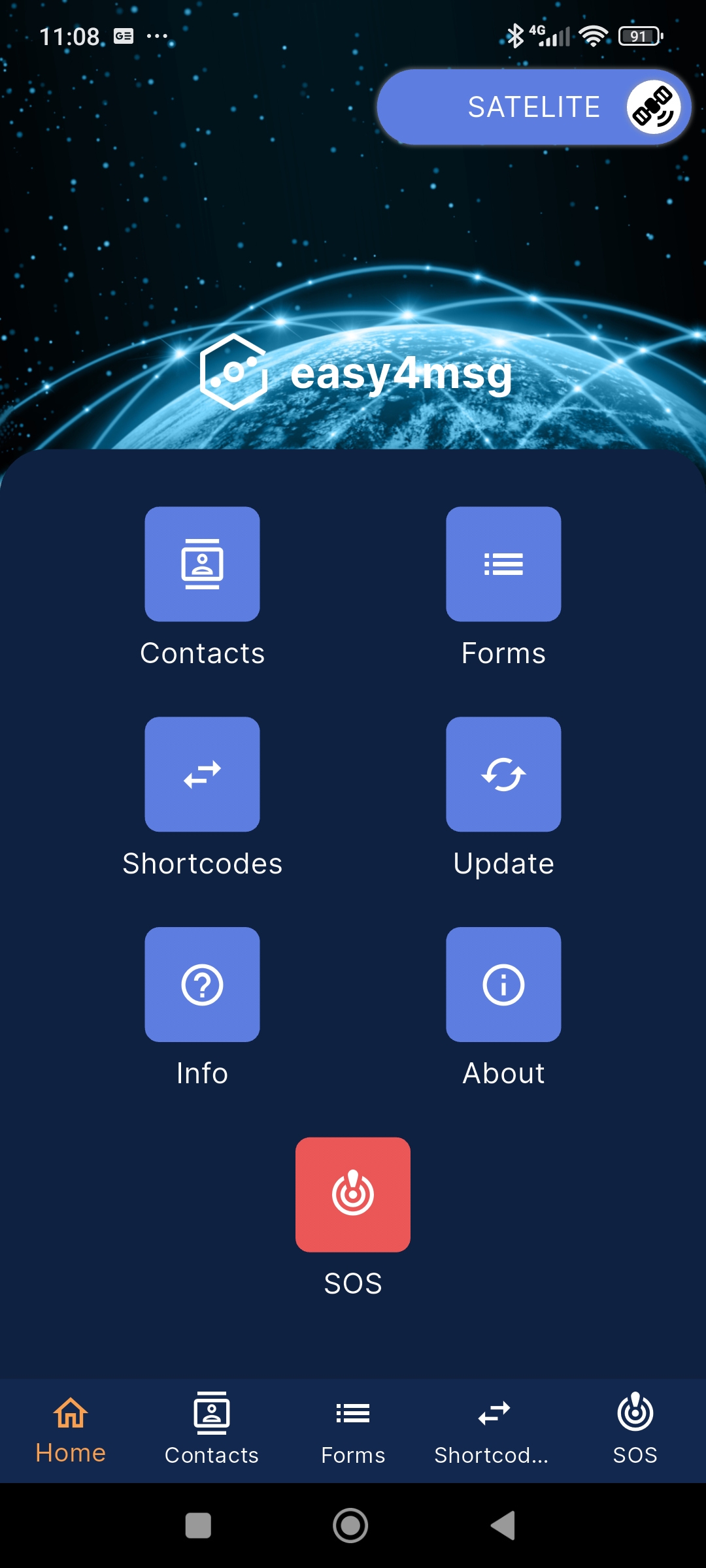Tap the Update tile
706x1568 pixels.
pyautogui.click(x=503, y=774)
